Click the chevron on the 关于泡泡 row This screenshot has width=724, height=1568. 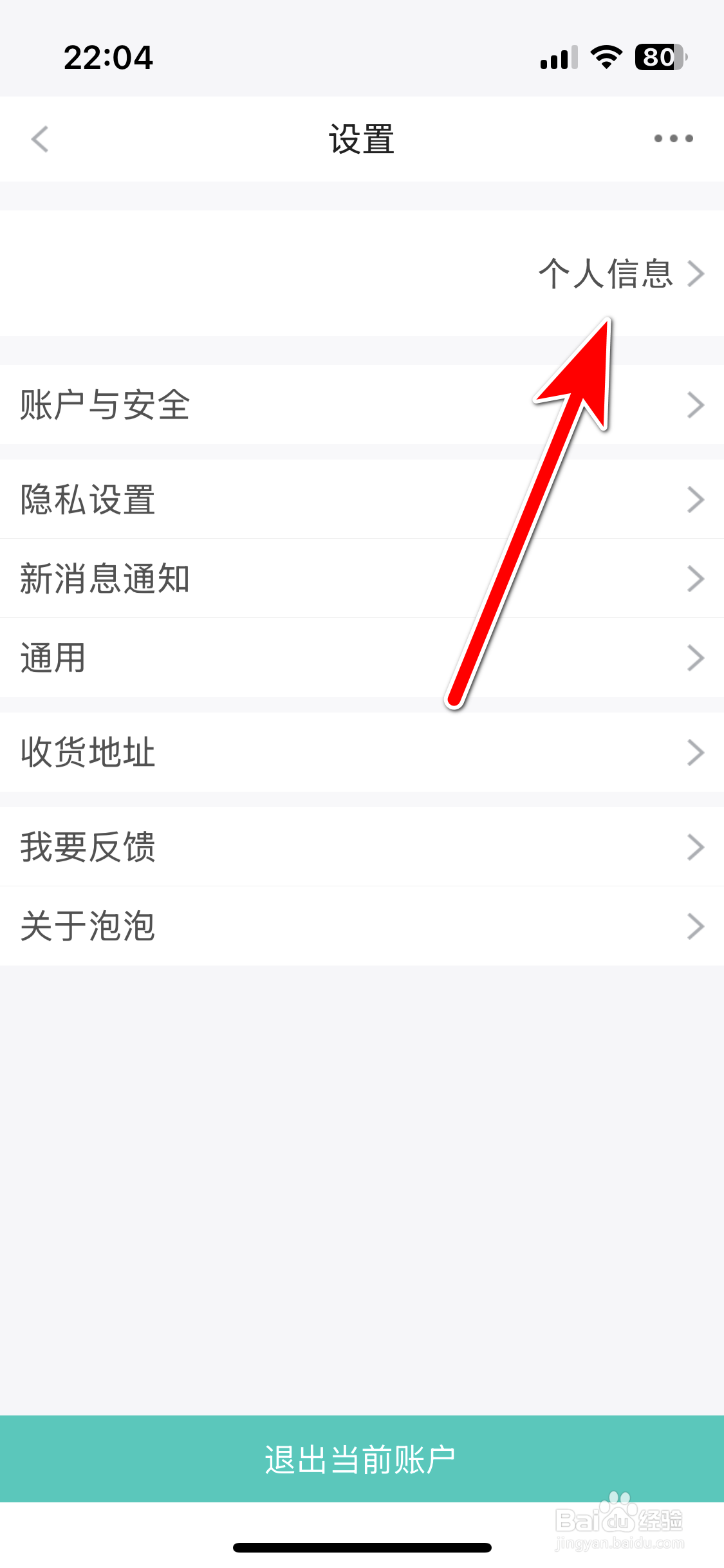pos(697,926)
